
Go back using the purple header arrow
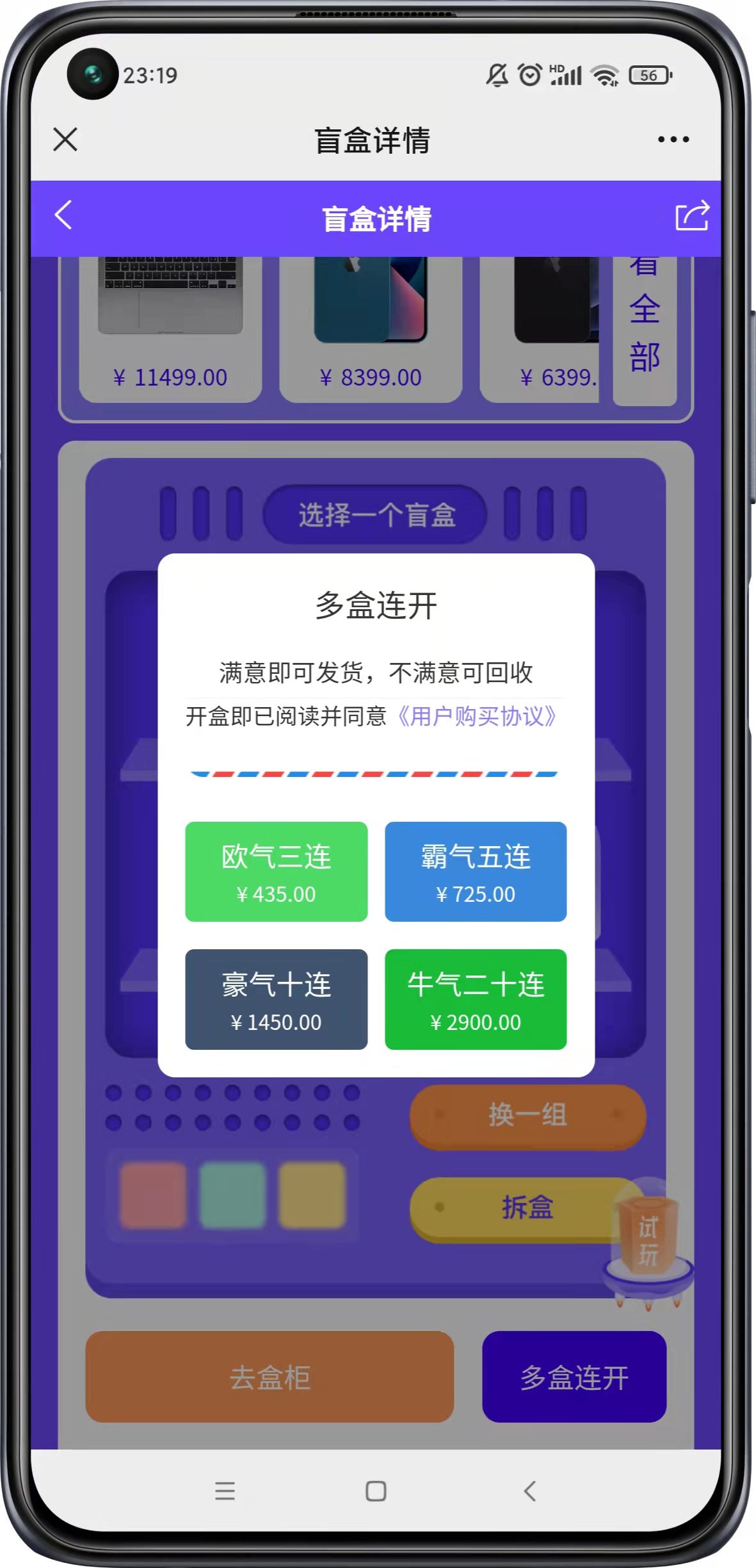point(63,216)
